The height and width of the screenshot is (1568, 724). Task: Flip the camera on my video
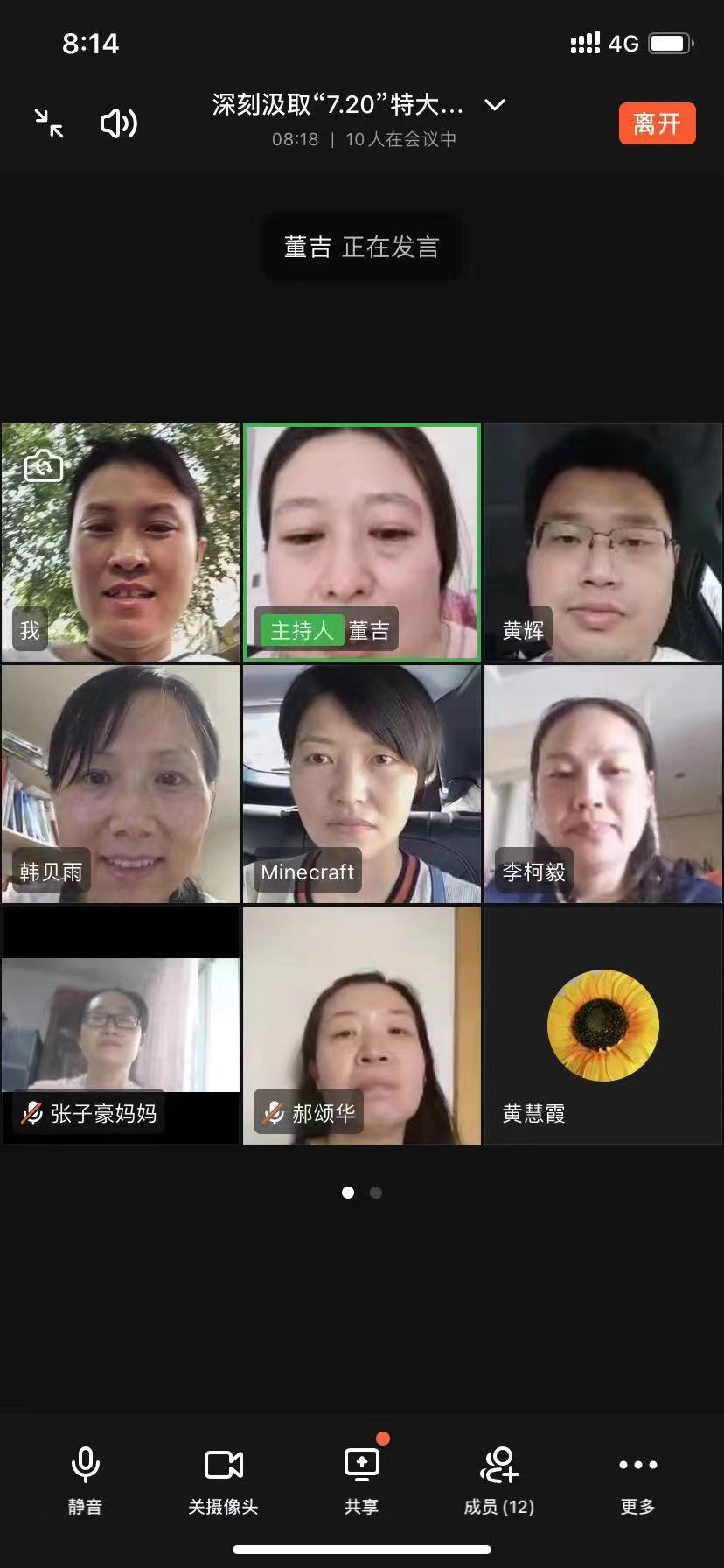43,465
